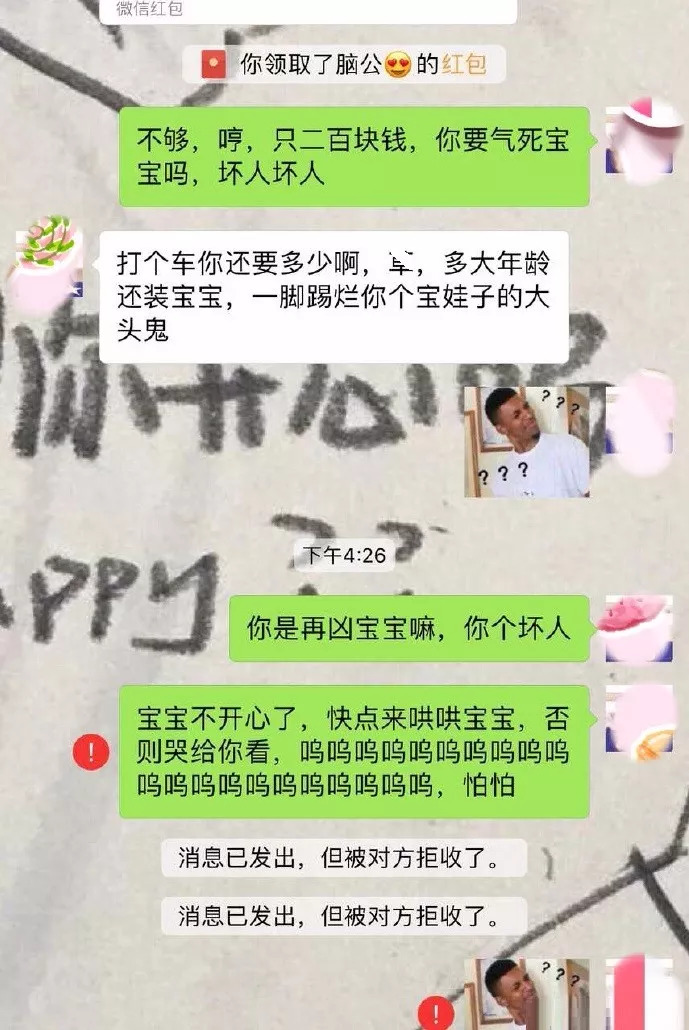Screen dimensions: 689x1030
Task: Open the 红包 link in the received notice
Action: point(464,66)
